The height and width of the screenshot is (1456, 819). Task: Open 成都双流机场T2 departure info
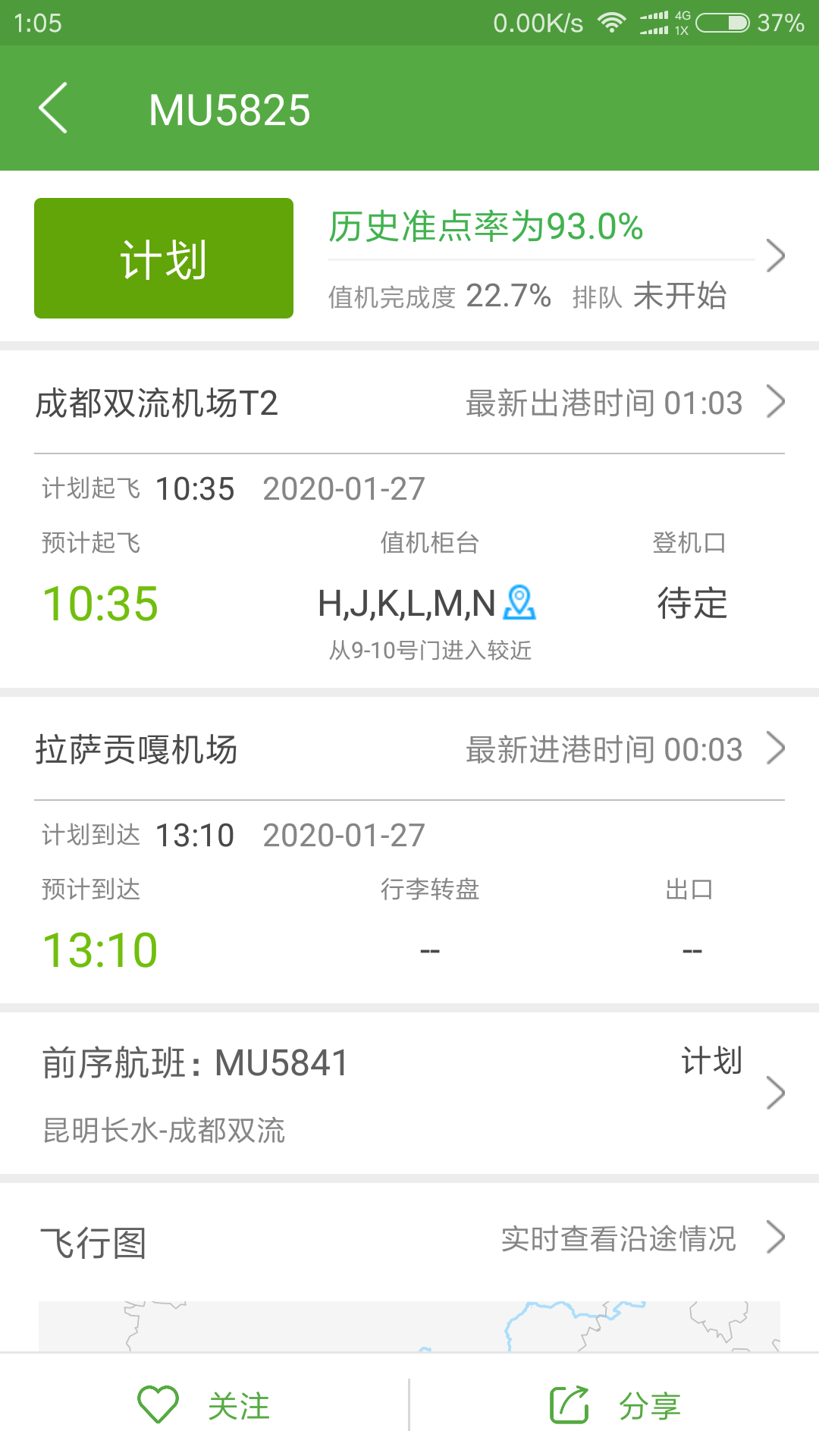pos(409,403)
